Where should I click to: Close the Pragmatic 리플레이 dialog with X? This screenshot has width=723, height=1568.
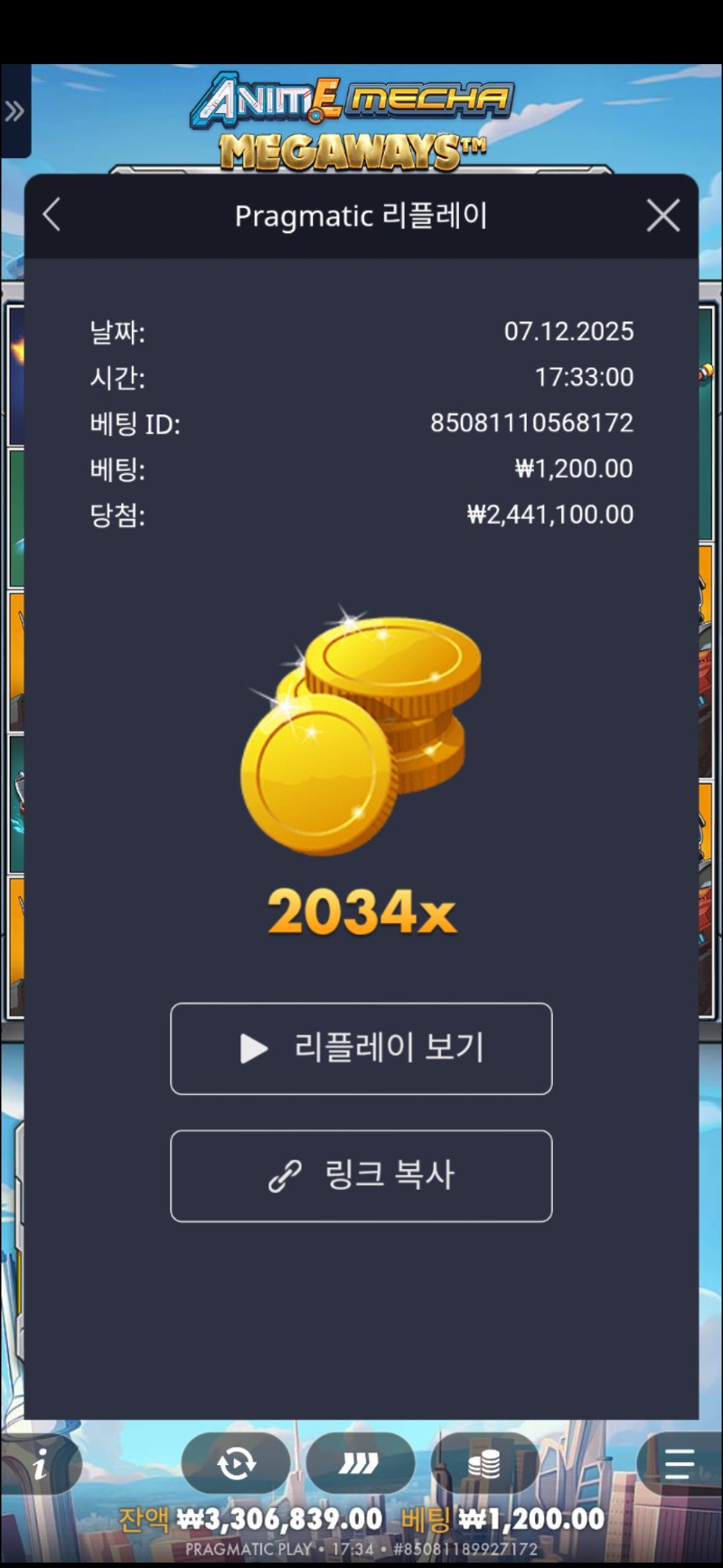click(x=662, y=215)
